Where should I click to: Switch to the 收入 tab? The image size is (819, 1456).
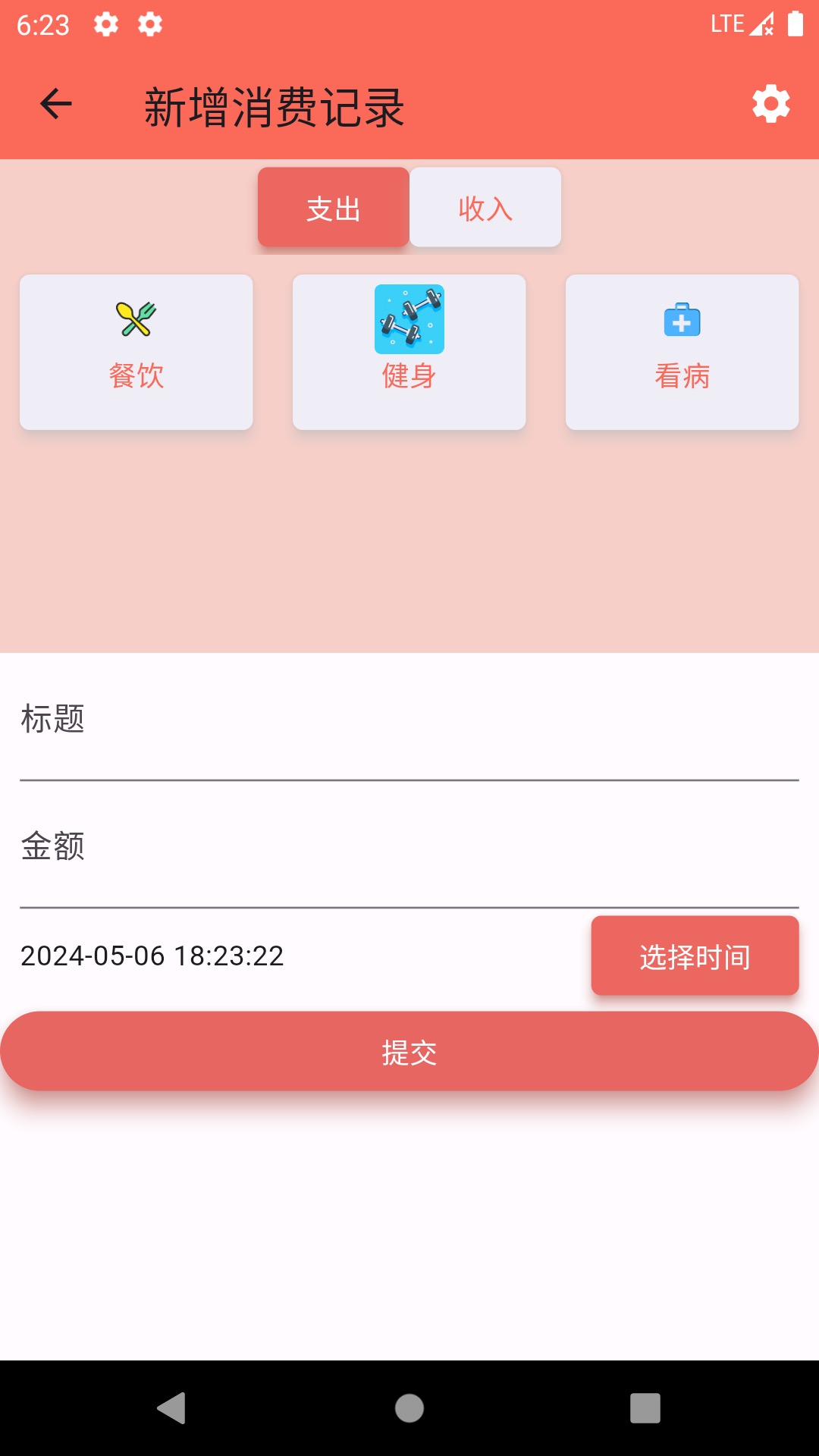[485, 208]
